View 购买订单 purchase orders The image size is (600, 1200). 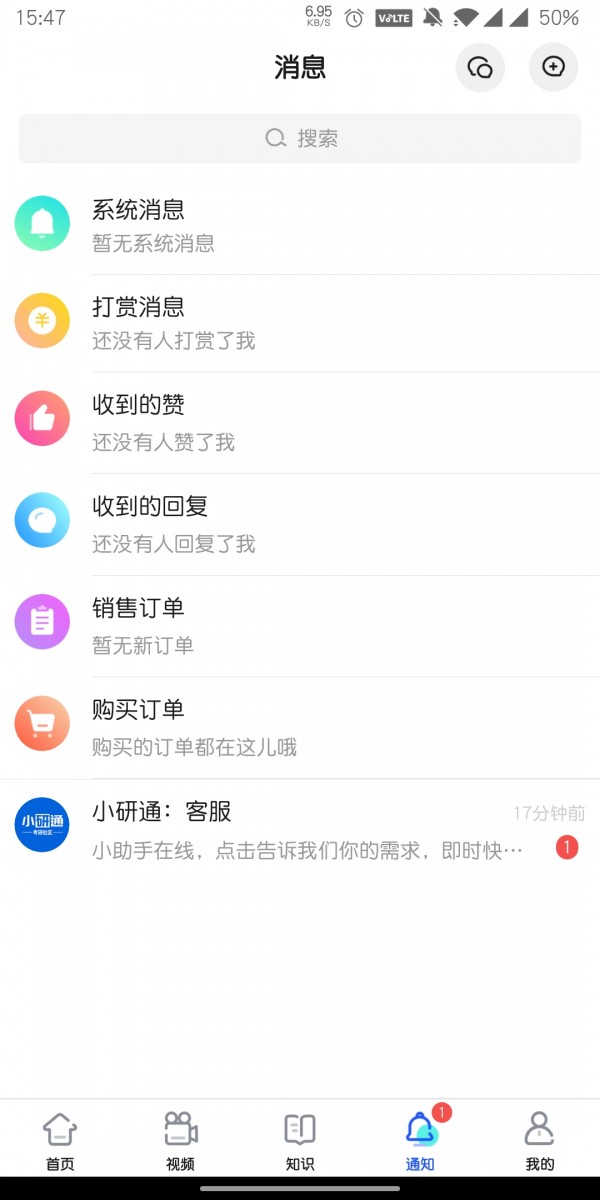pyautogui.click(x=300, y=726)
